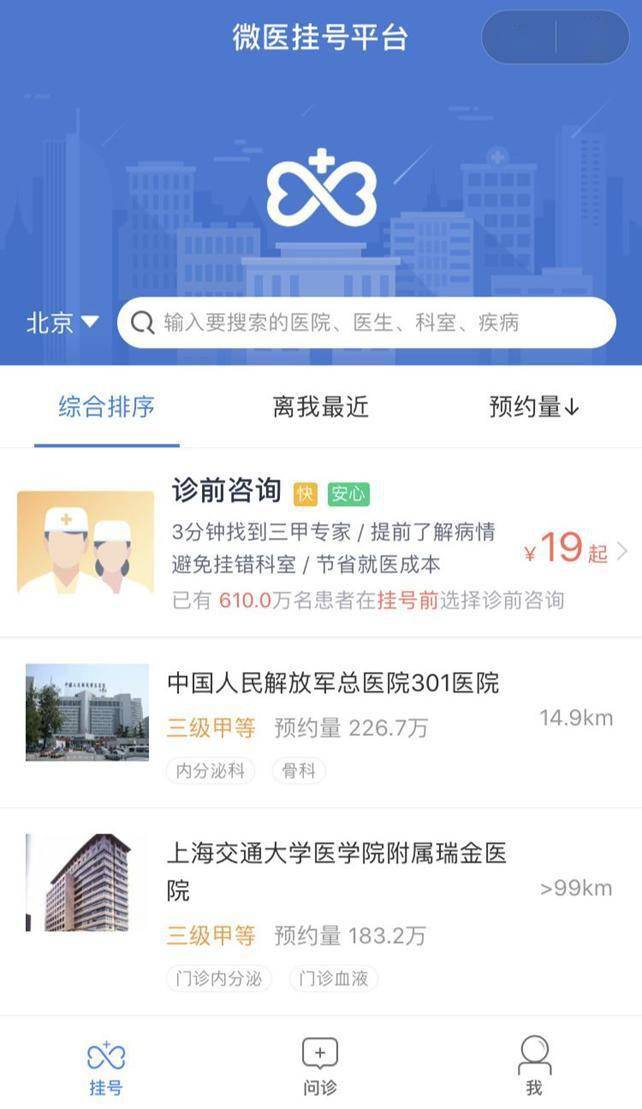Switch to the 问诊 bottom tab
642x1109 pixels.
320,1066
